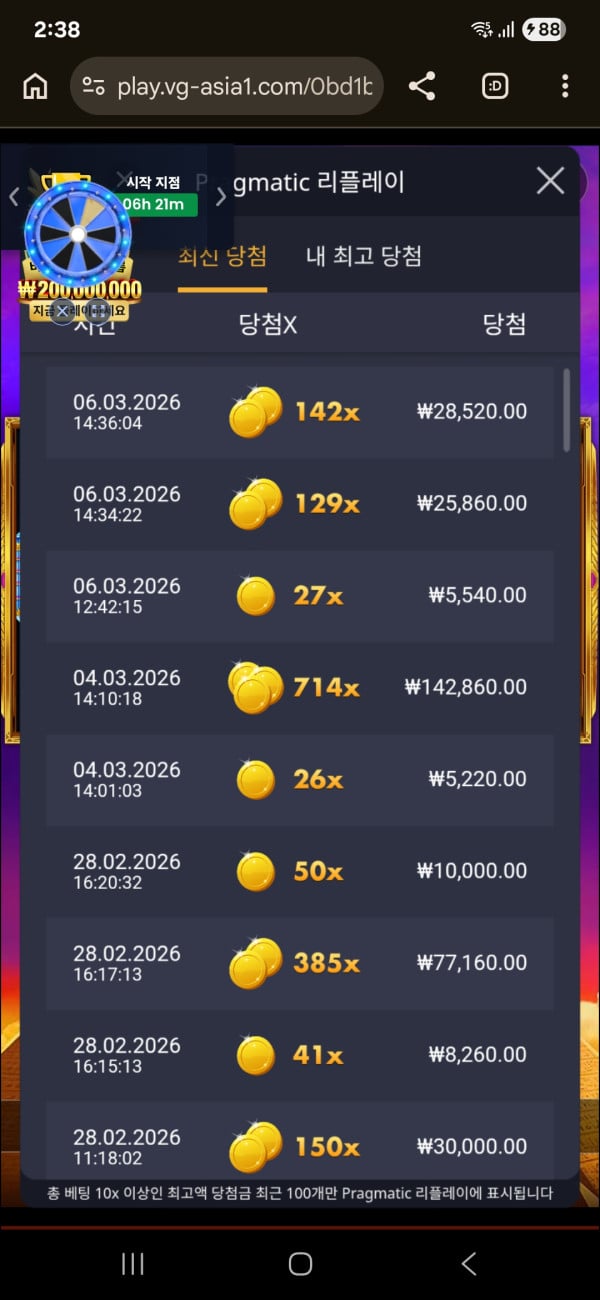This screenshot has height=1300, width=600.
Task: Open the 41x replay worth ₩8,260.00
Action: (300, 1056)
